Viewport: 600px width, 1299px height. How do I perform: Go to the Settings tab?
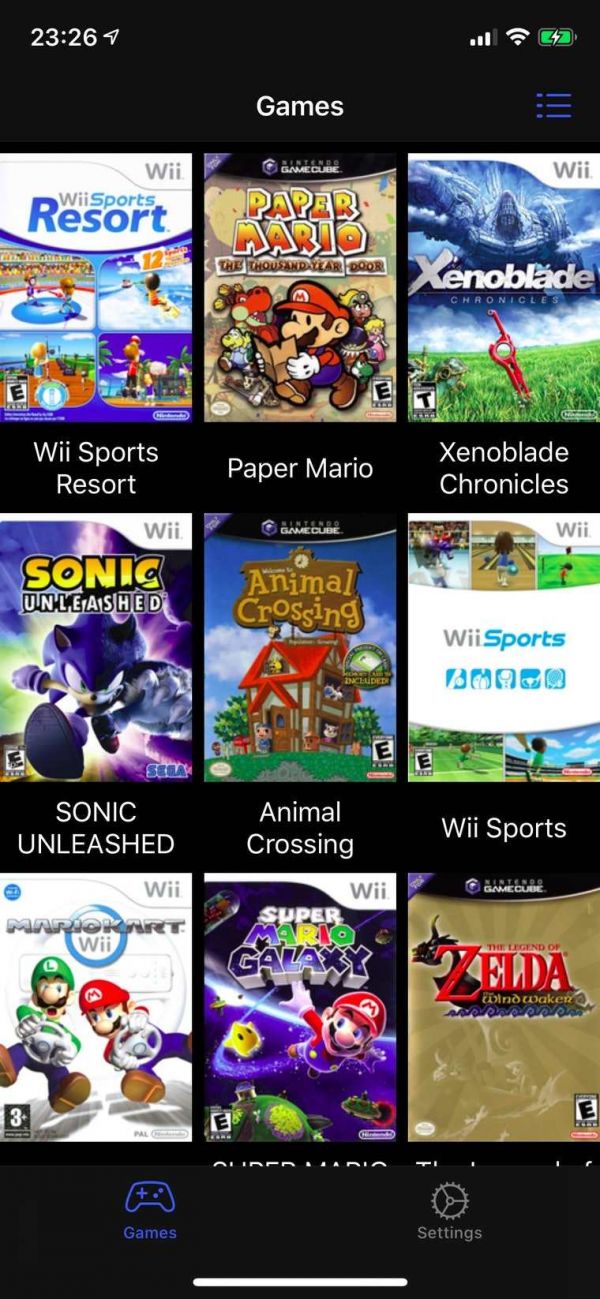pyautogui.click(x=449, y=1211)
